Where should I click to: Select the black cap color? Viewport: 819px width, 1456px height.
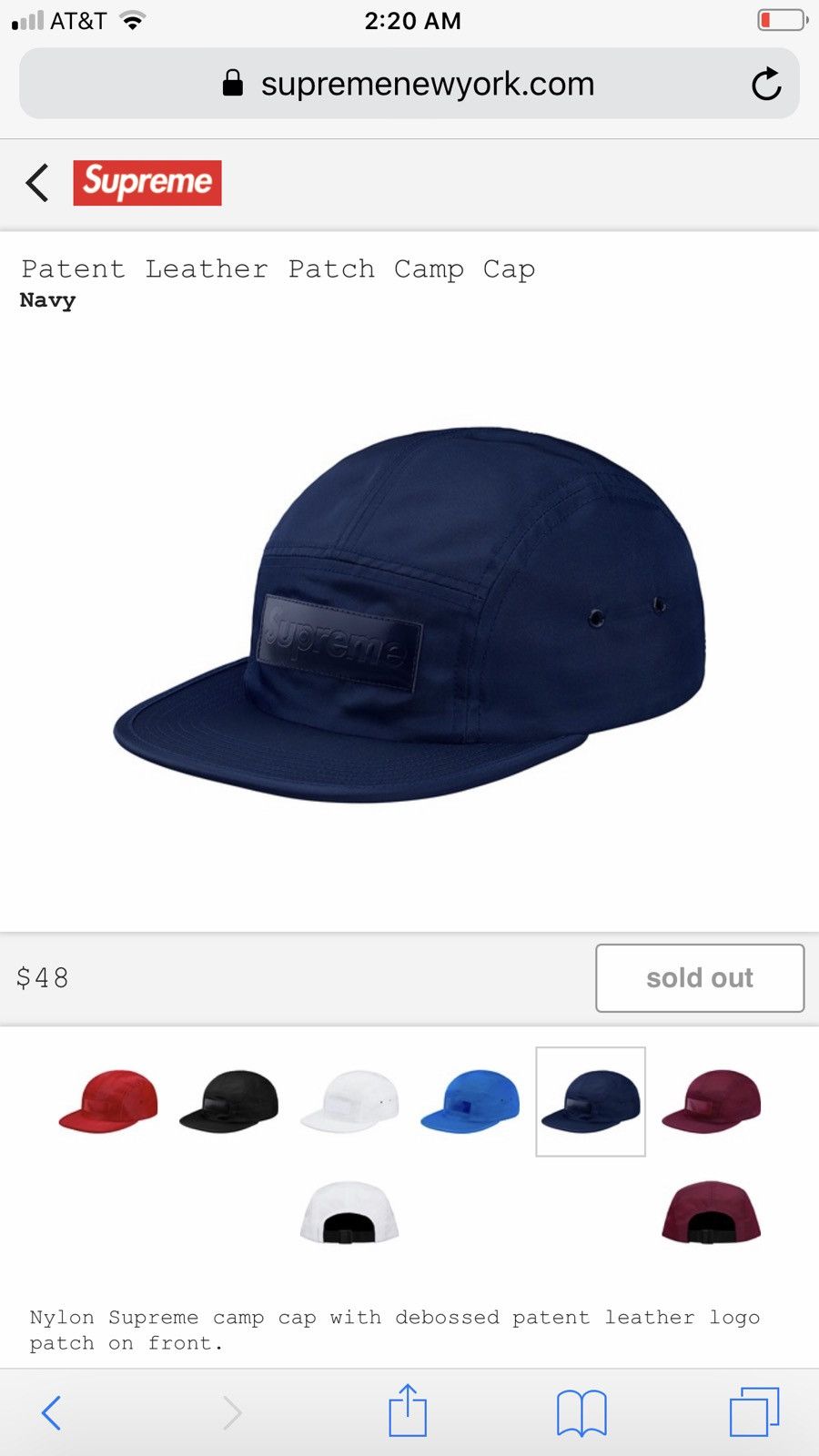(x=229, y=1101)
